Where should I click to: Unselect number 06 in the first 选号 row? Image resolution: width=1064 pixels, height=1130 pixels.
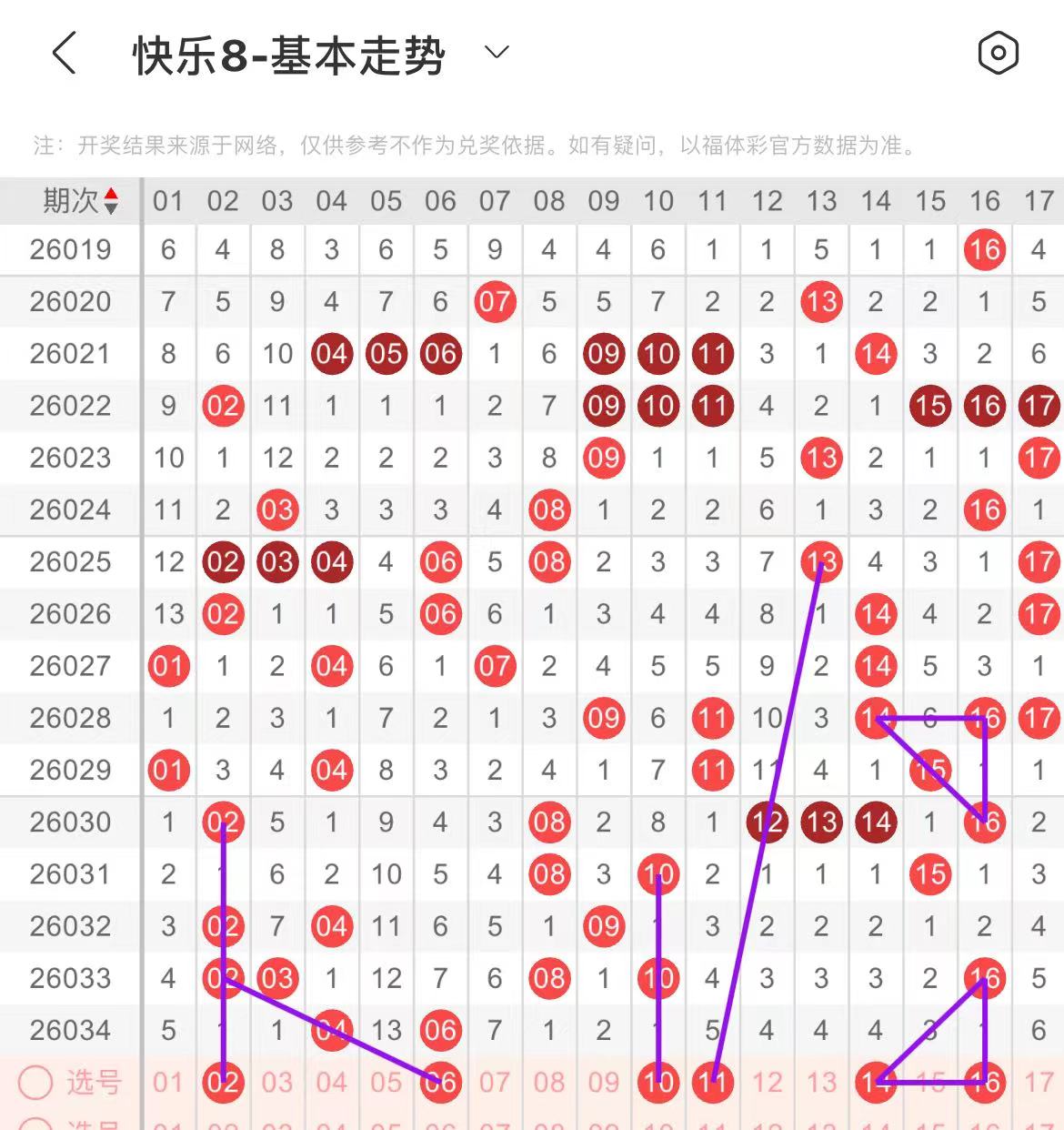(x=441, y=1082)
